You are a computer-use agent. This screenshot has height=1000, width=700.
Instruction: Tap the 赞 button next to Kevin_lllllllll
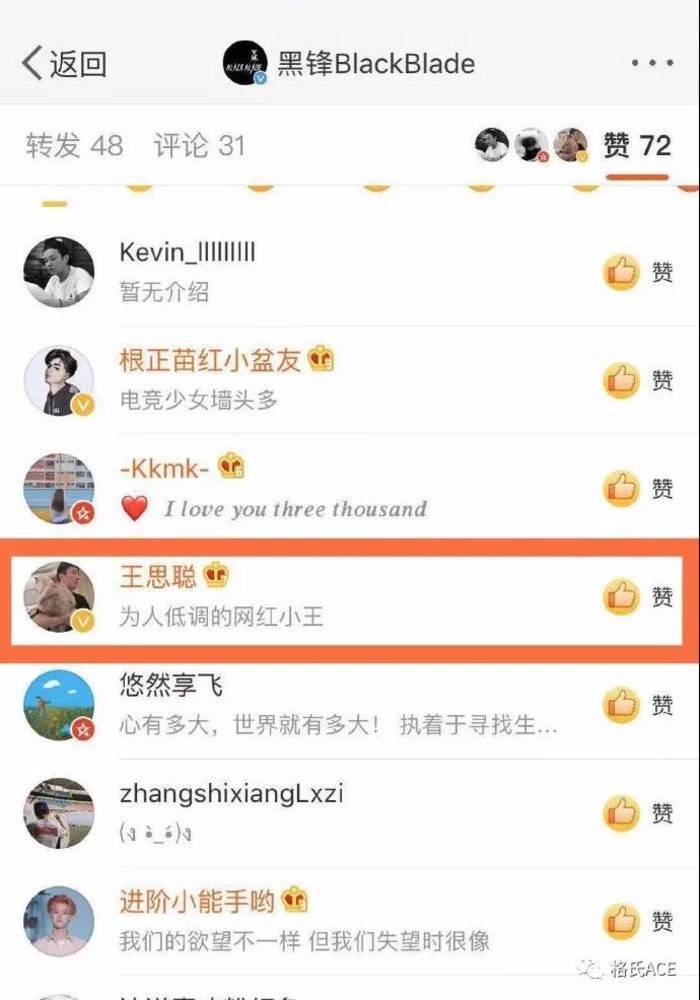click(638, 272)
